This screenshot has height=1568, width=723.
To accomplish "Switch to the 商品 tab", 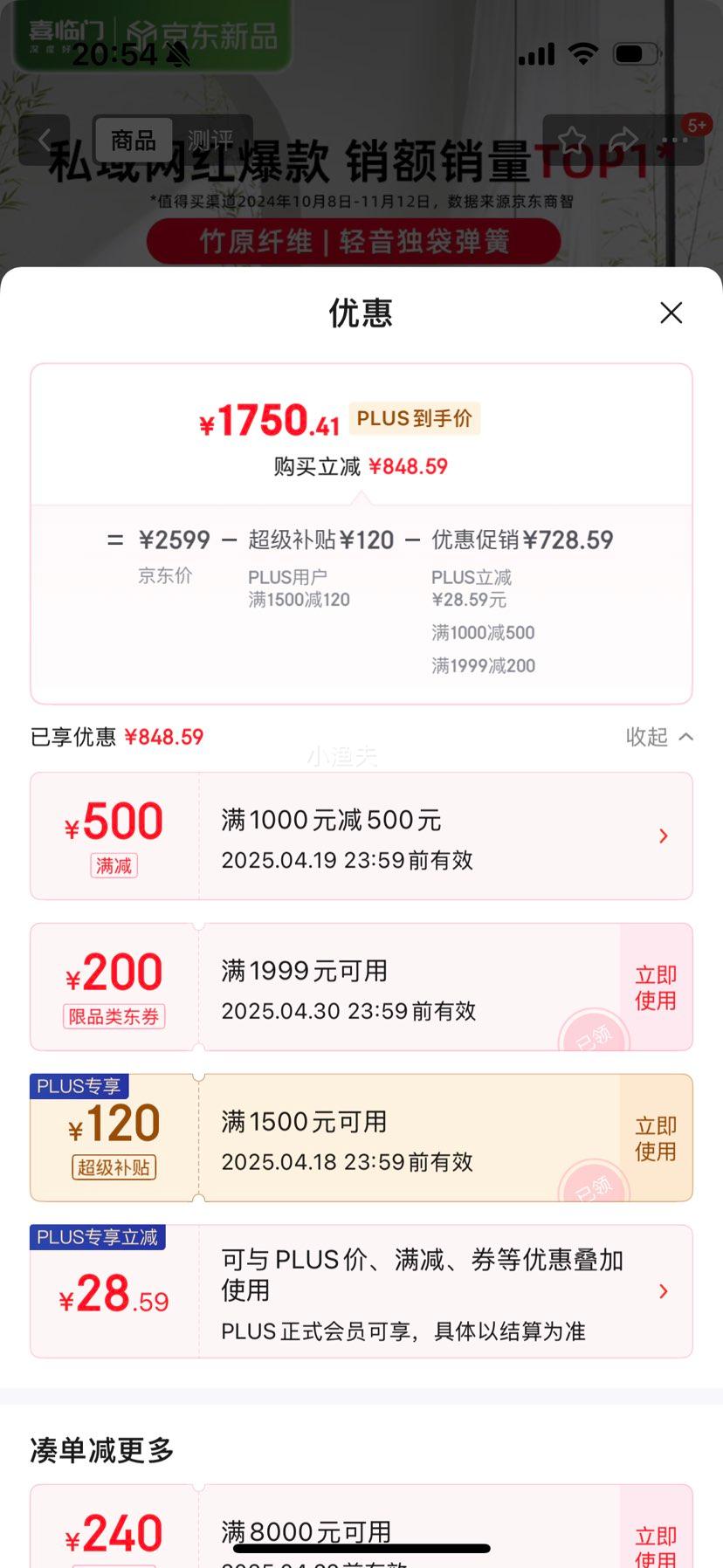I will pos(134,141).
